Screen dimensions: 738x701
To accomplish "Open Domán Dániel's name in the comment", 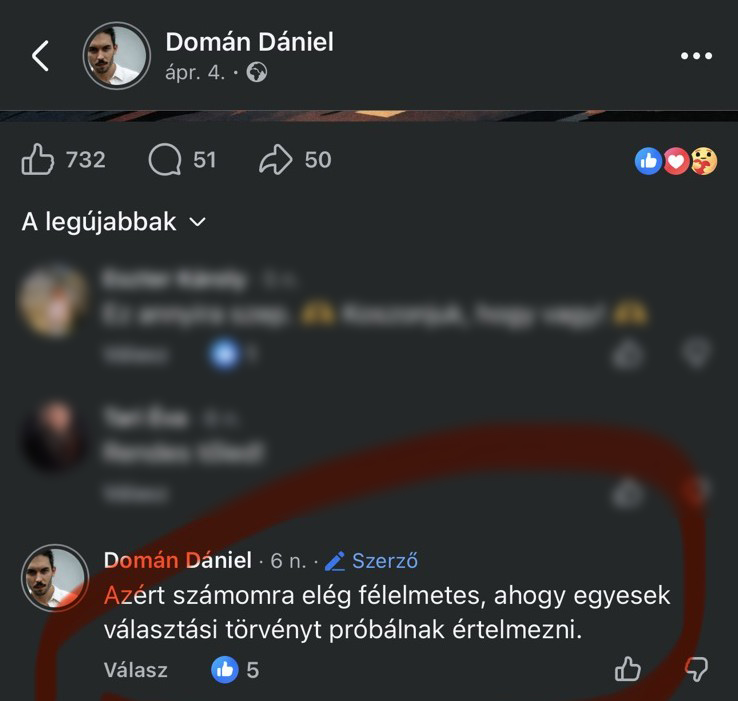I will tap(177, 561).
